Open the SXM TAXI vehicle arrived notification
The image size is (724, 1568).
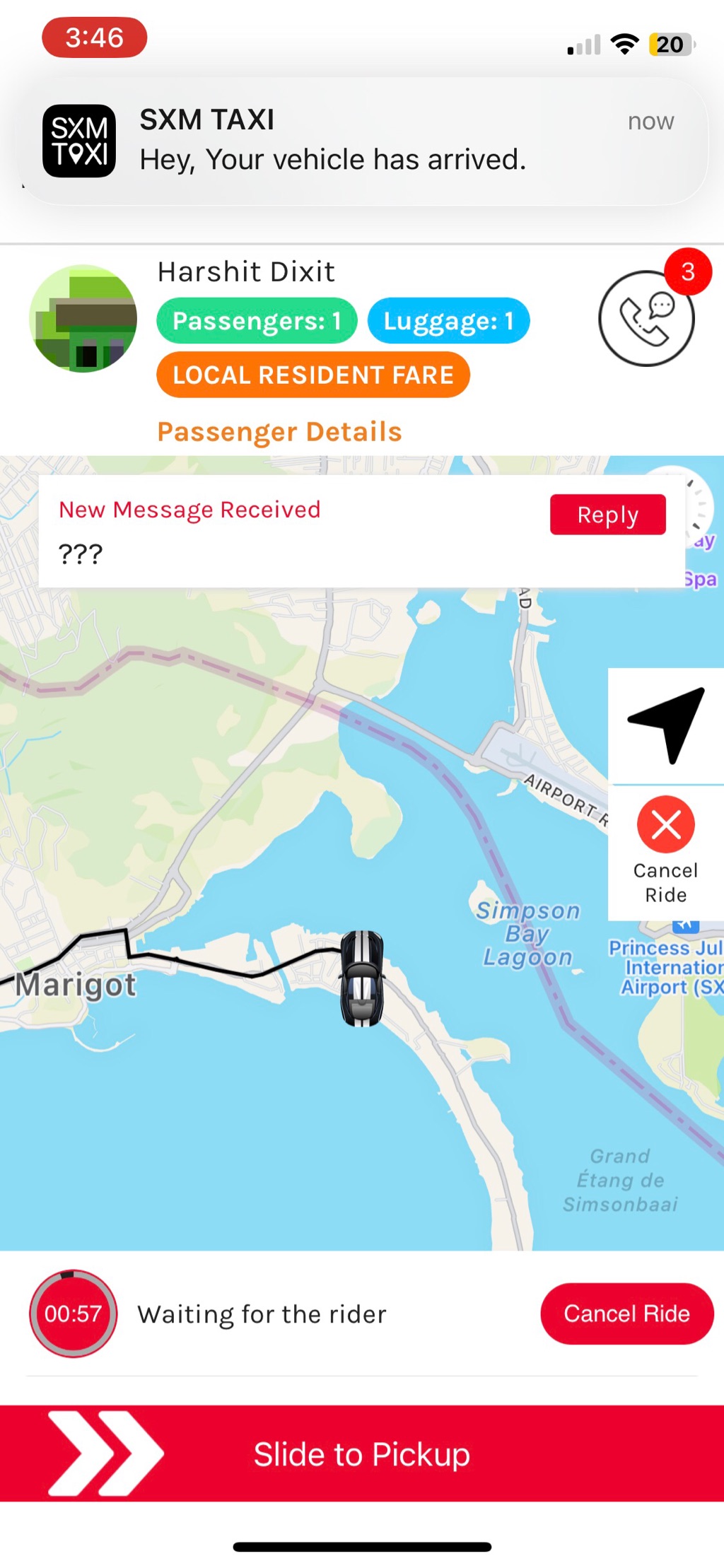click(x=364, y=141)
